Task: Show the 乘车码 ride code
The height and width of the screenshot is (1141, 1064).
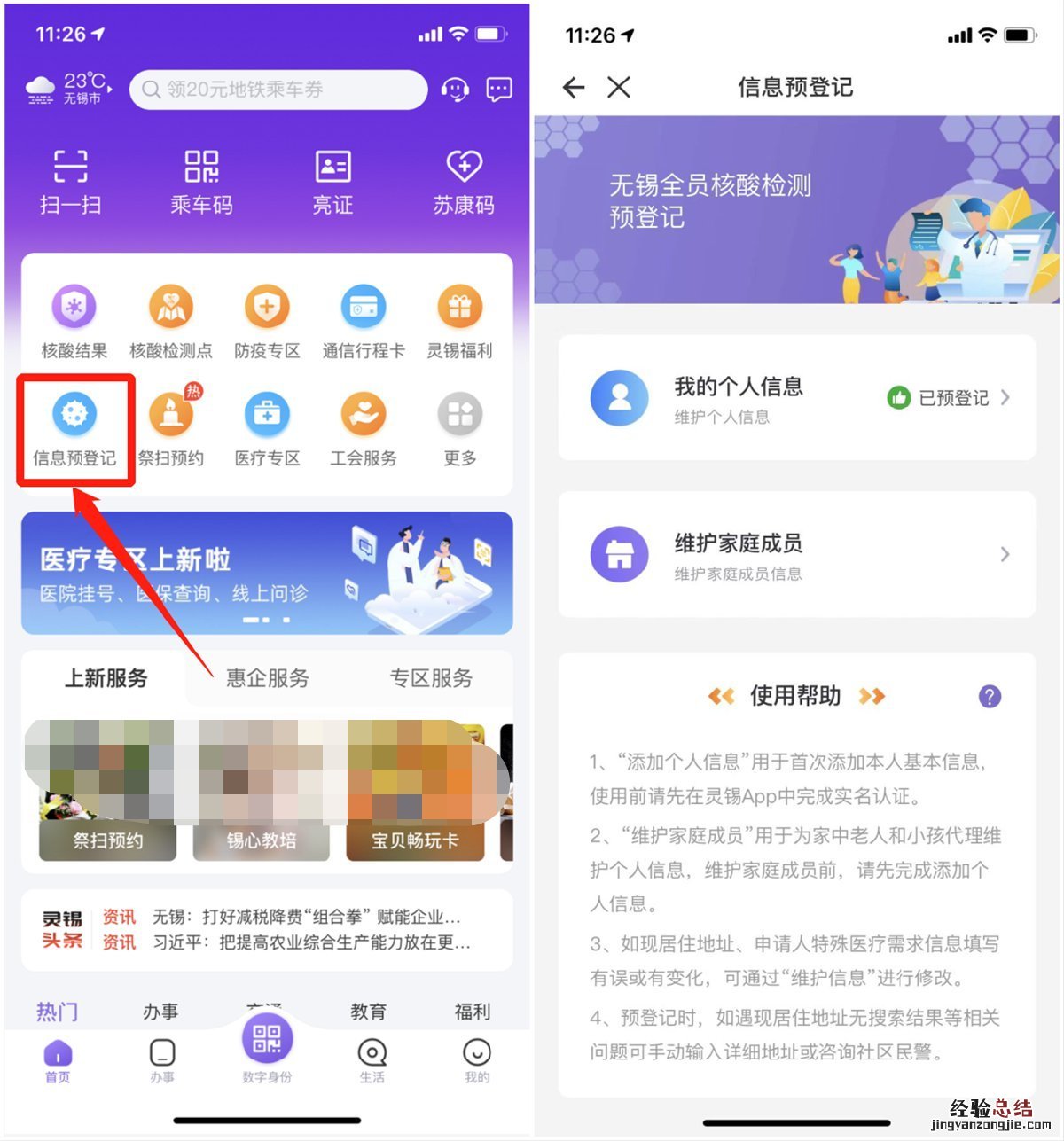Action: click(x=201, y=182)
